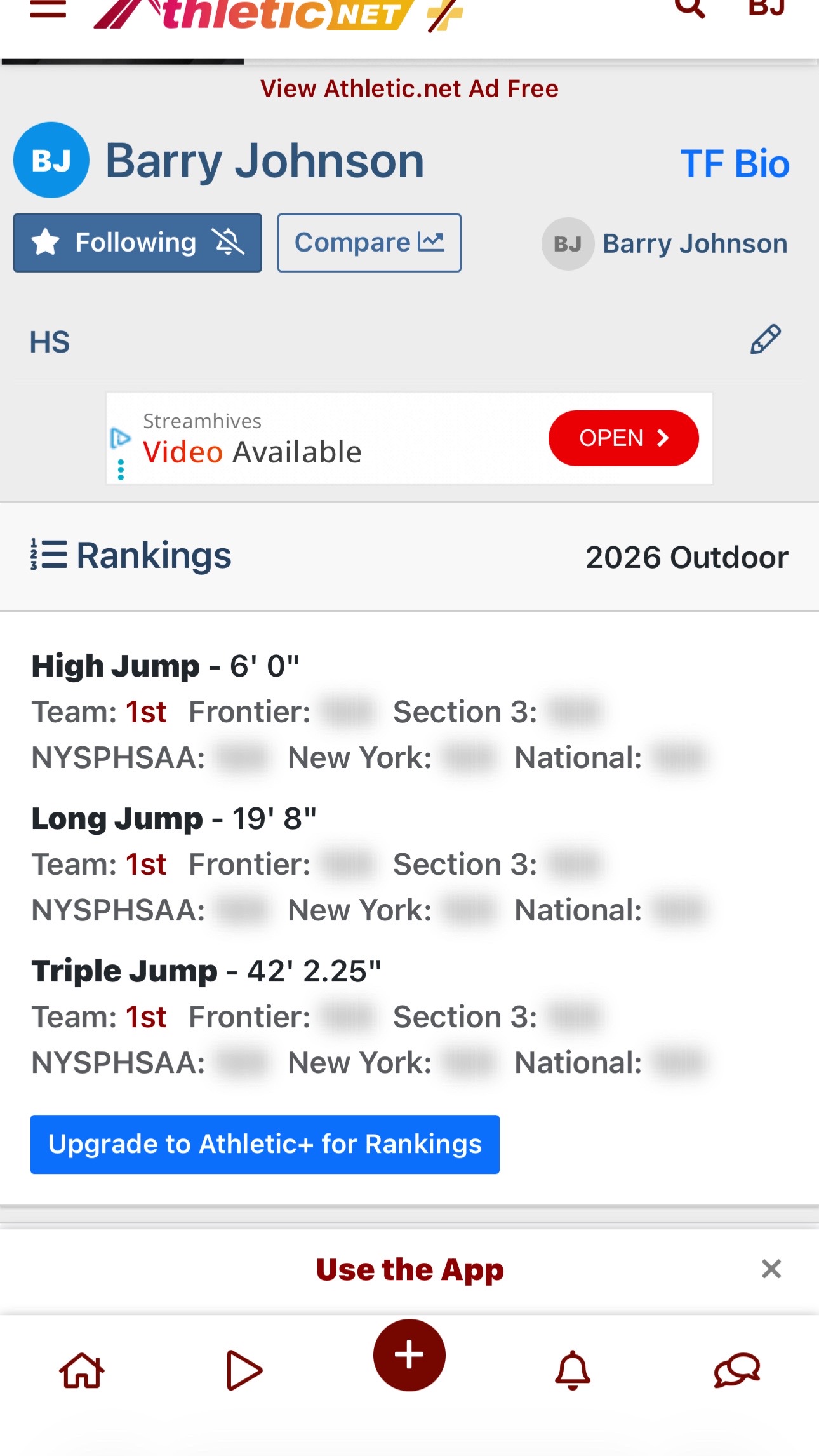Open TF Bio link
The width and height of the screenshot is (819, 1456).
735,164
